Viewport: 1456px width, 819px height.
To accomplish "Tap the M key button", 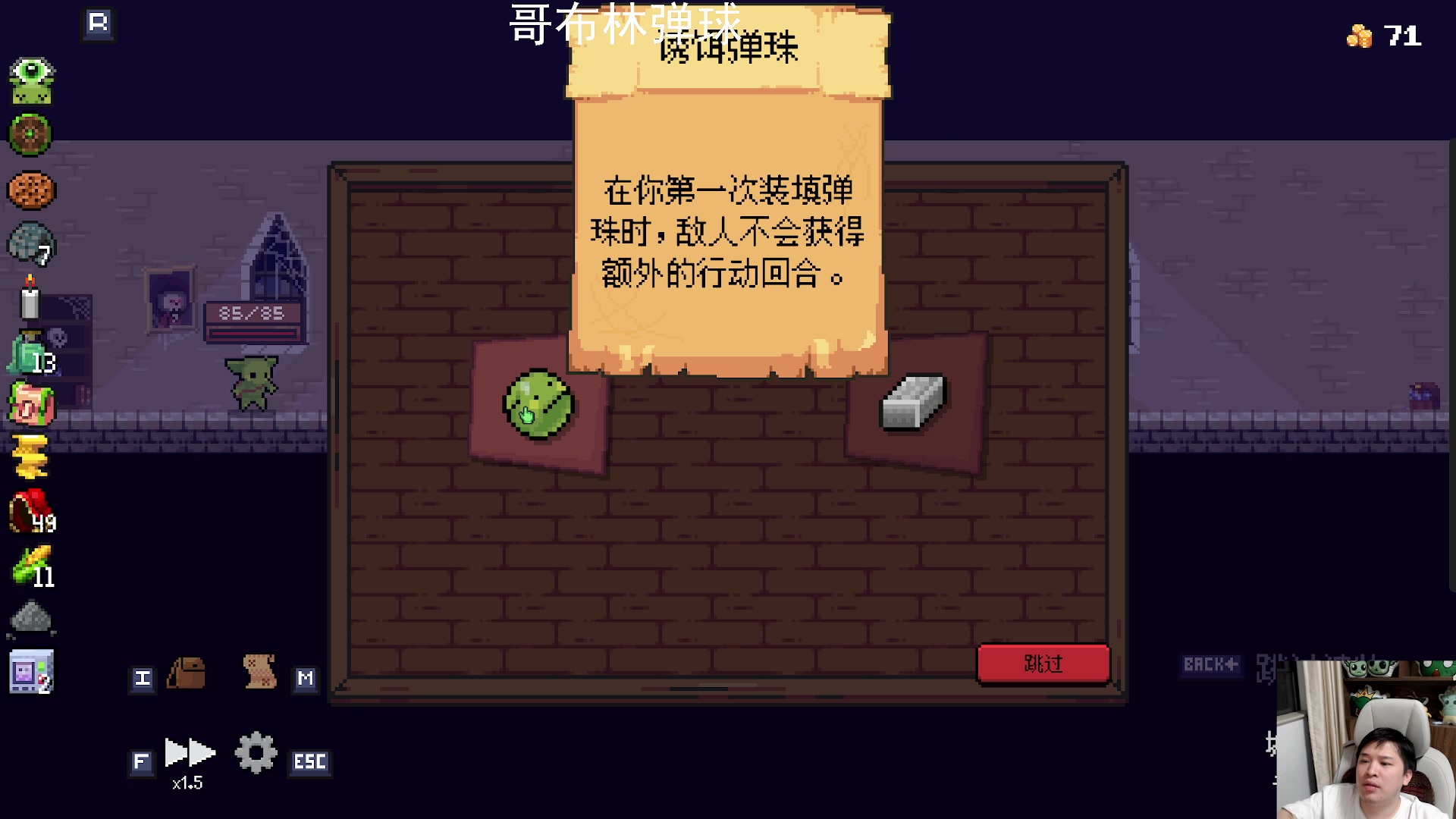I will (x=306, y=678).
